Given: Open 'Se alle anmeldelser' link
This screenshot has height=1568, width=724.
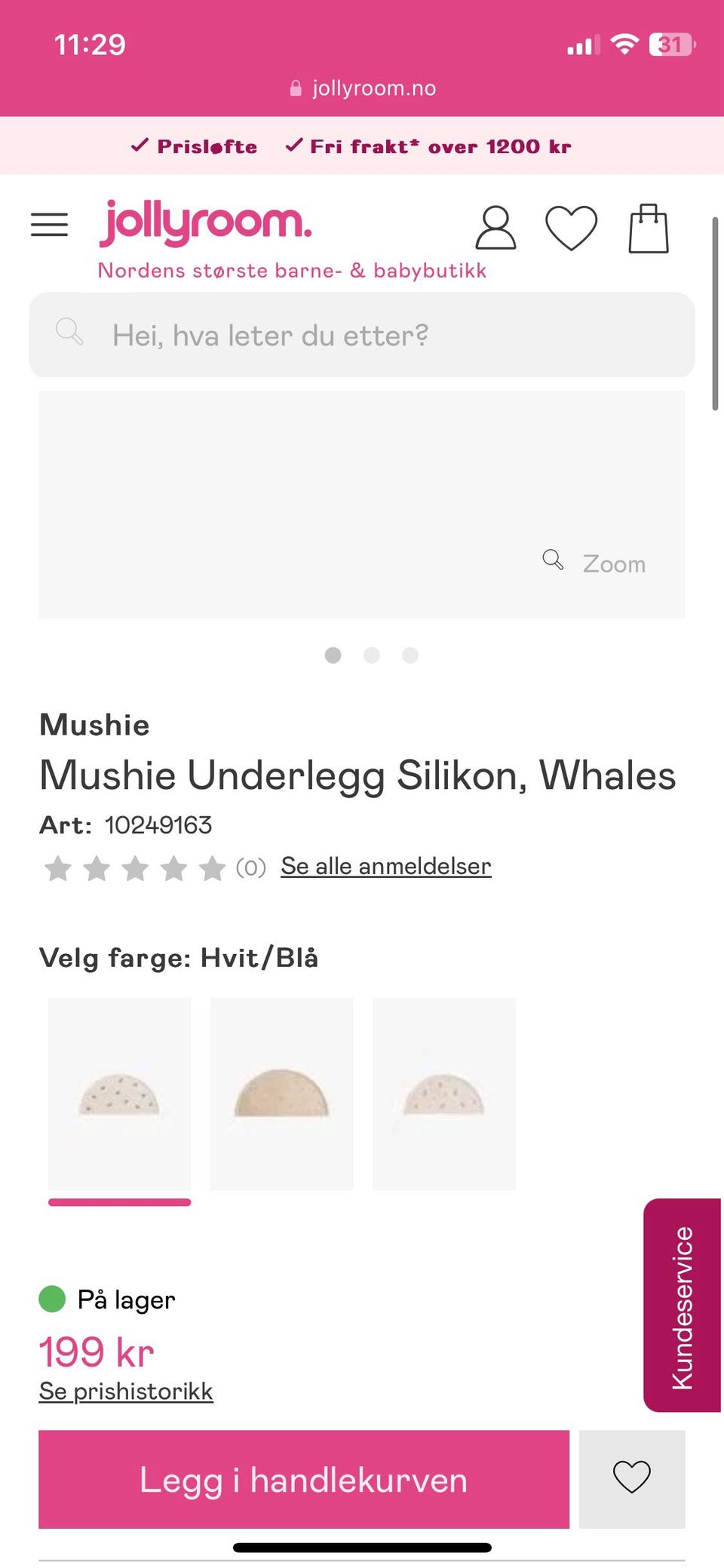Looking at the screenshot, I should pyautogui.click(x=385, y=866).
